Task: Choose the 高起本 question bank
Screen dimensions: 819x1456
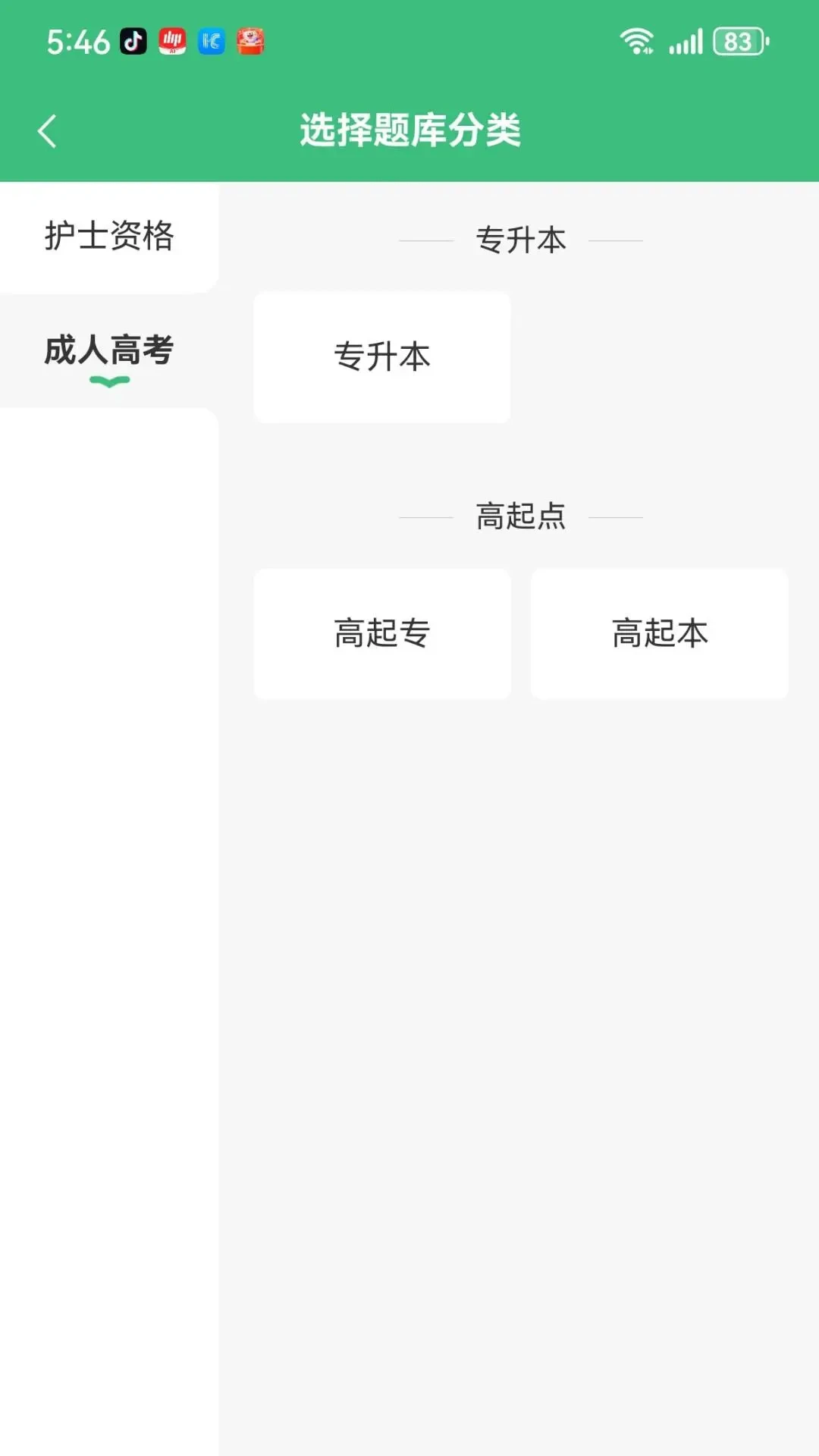Action: [x=659, y=633]
